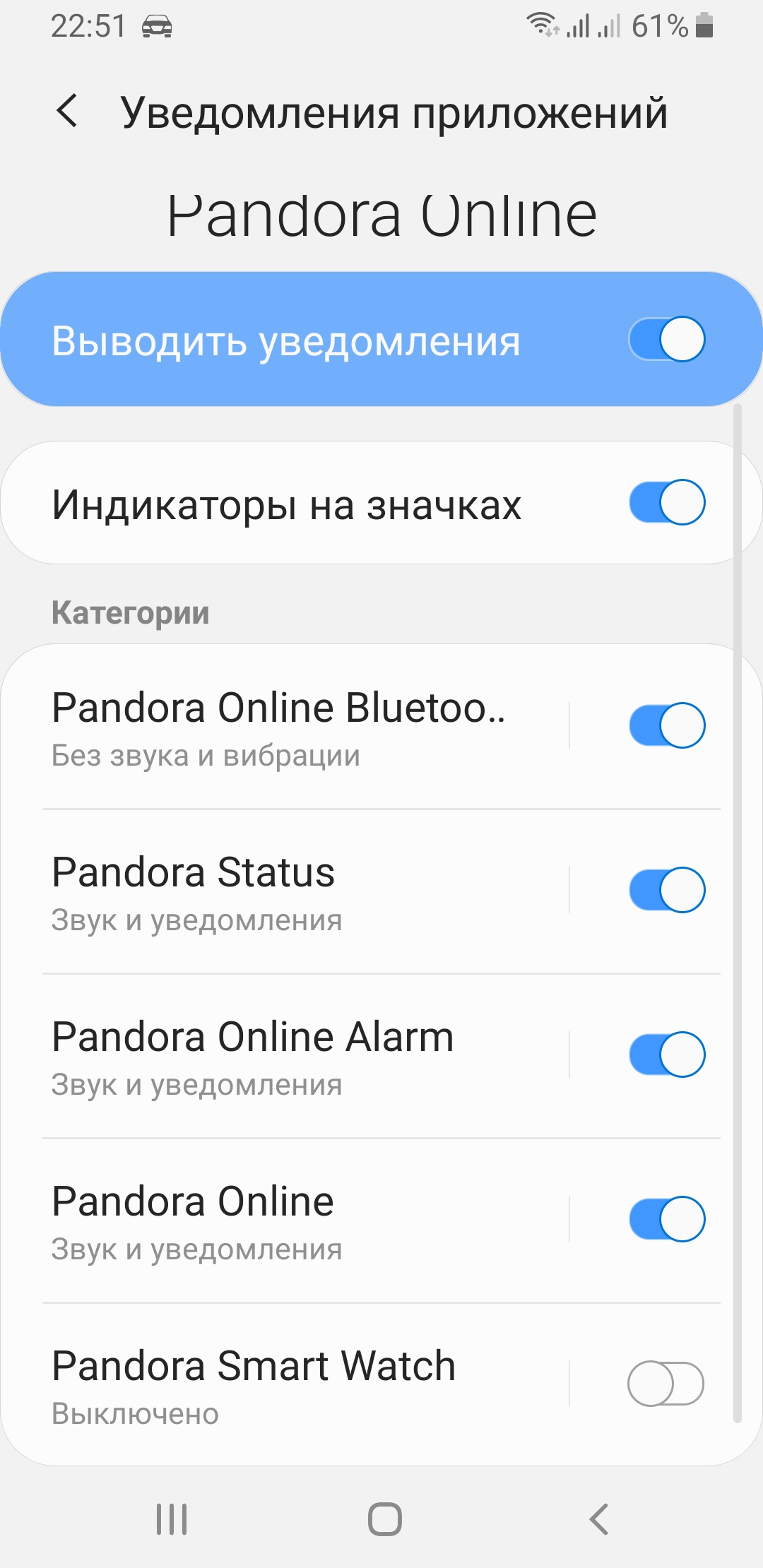This screenshot has width=763, height=1568.
Task: Enable Pandora Smart Watch notifications
Action: click(x=666, y=1384)
